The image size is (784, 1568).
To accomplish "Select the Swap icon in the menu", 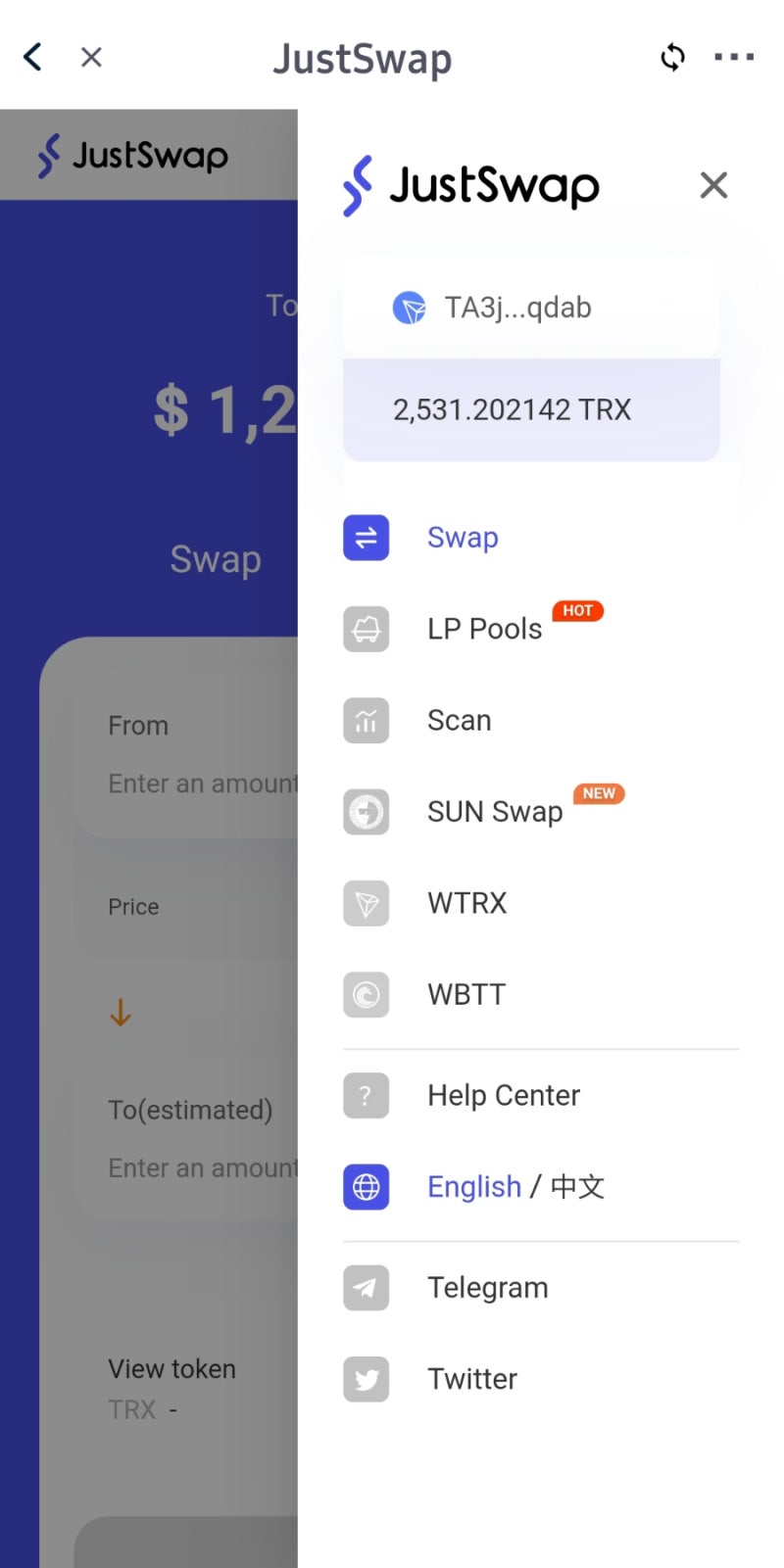I will coord(366,538).
